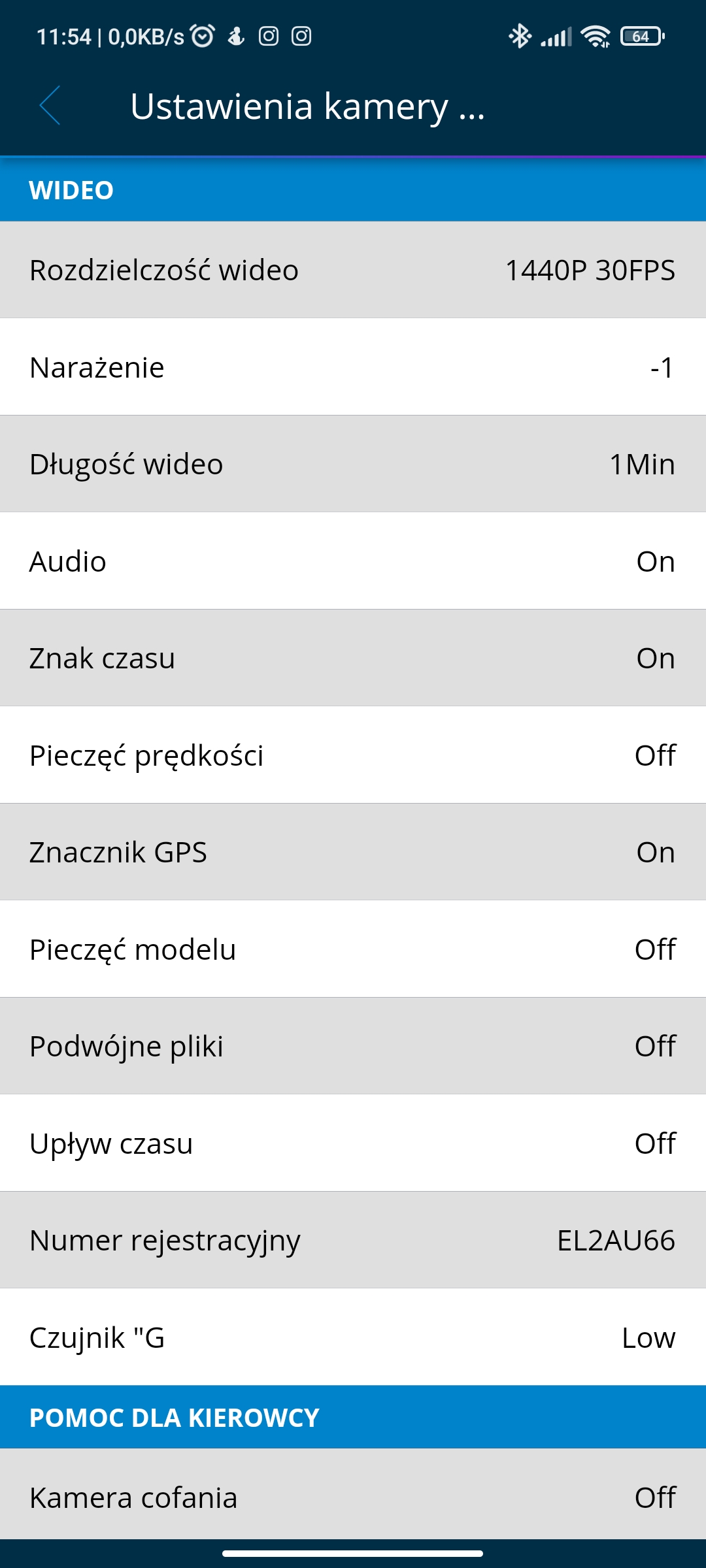Select the Podwójne pliki row
Screen dimensions: 706x1568
tap(353, 1046)
